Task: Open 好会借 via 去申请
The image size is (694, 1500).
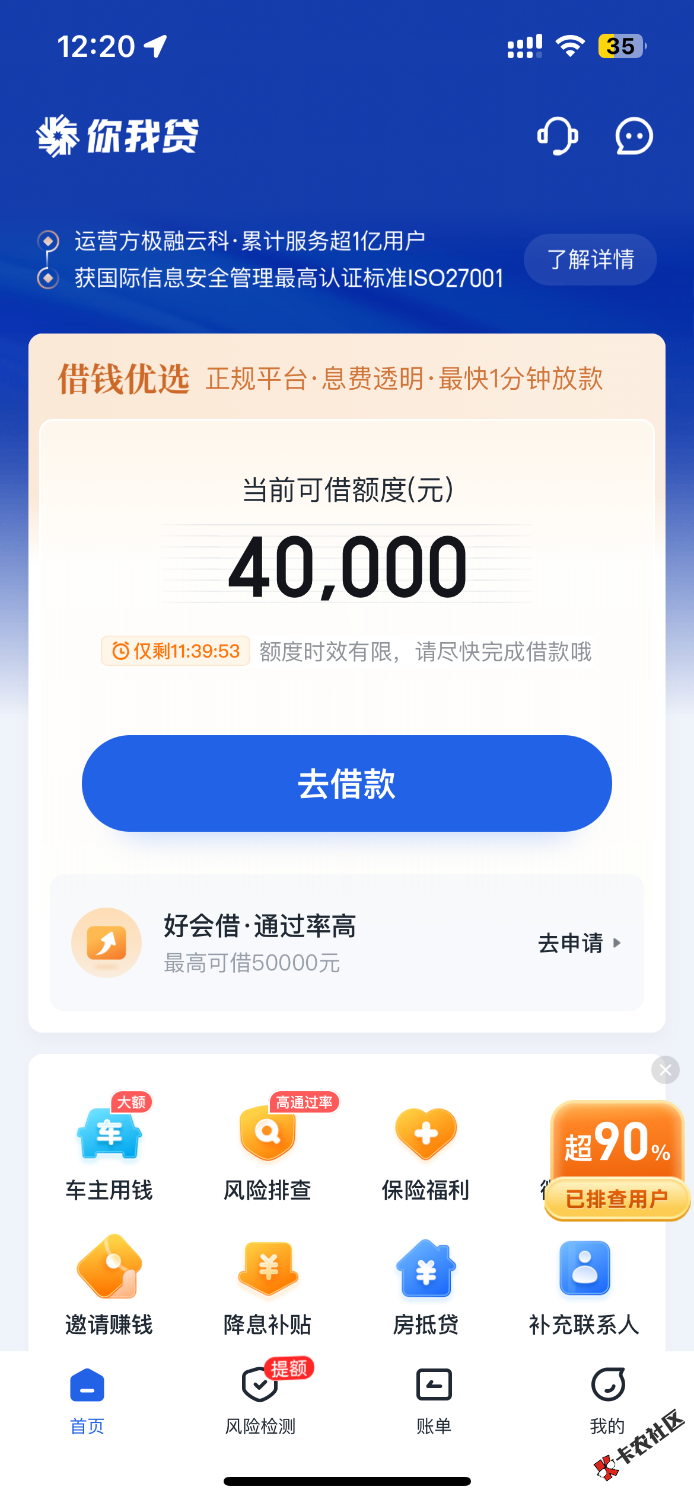Action: [580, 943]
